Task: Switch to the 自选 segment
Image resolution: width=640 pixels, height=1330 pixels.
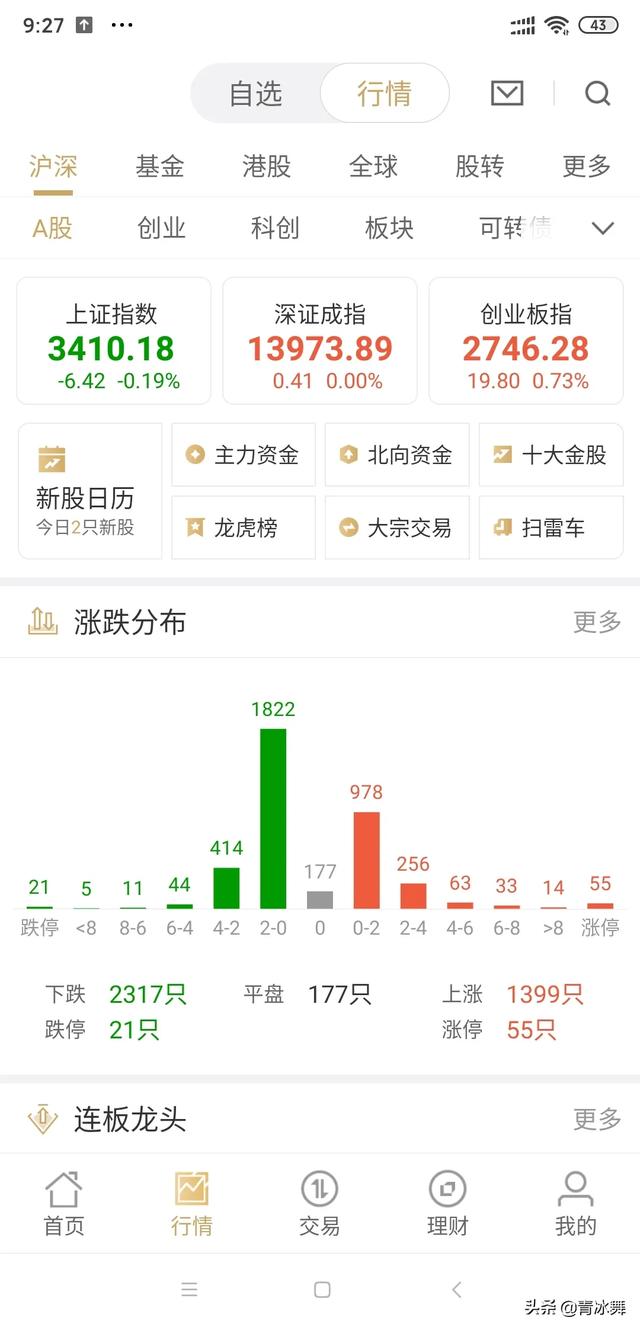Action: (256, 93)
